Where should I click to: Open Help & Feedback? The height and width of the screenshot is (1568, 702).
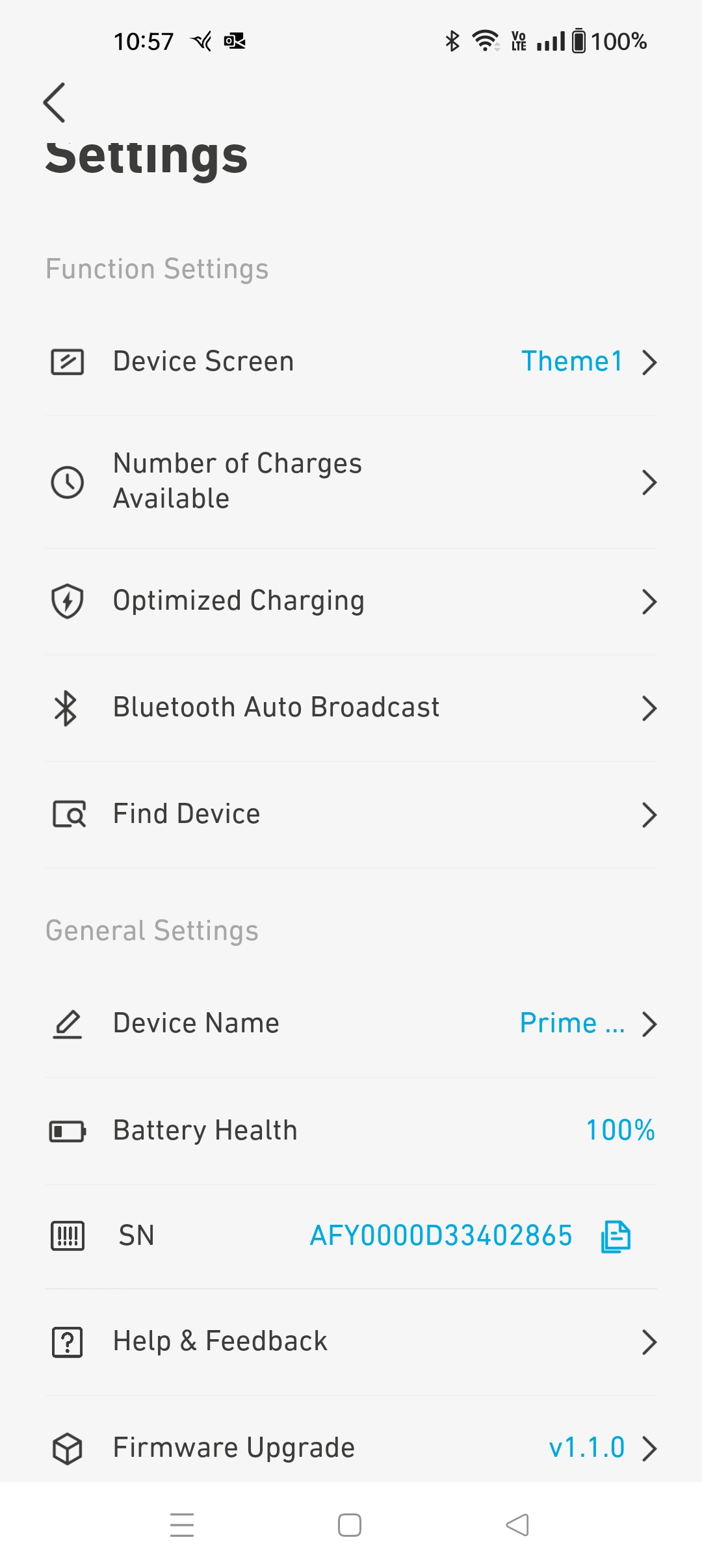click(351, 1342)
